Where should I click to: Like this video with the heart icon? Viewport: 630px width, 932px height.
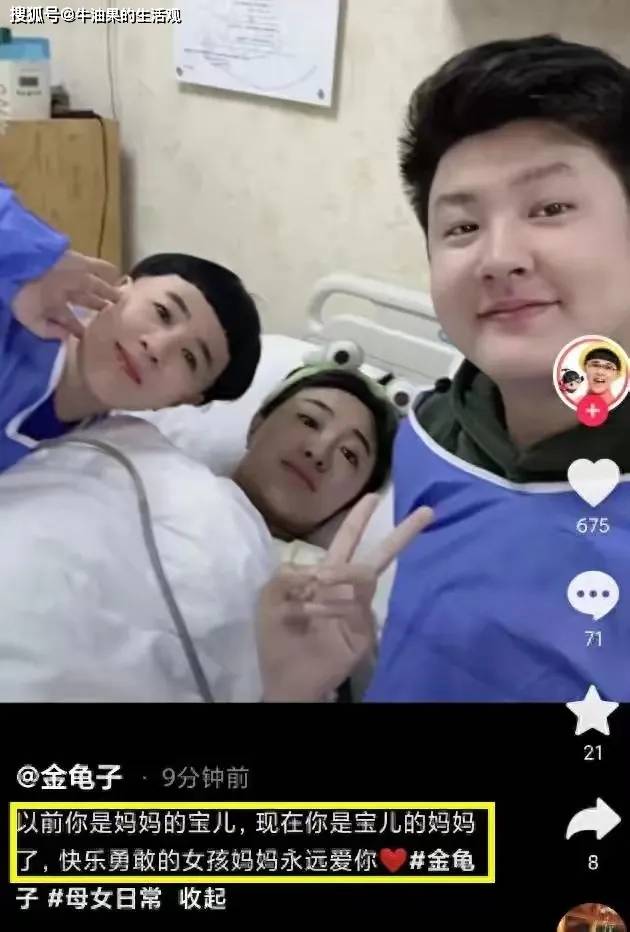click(593, 482)
